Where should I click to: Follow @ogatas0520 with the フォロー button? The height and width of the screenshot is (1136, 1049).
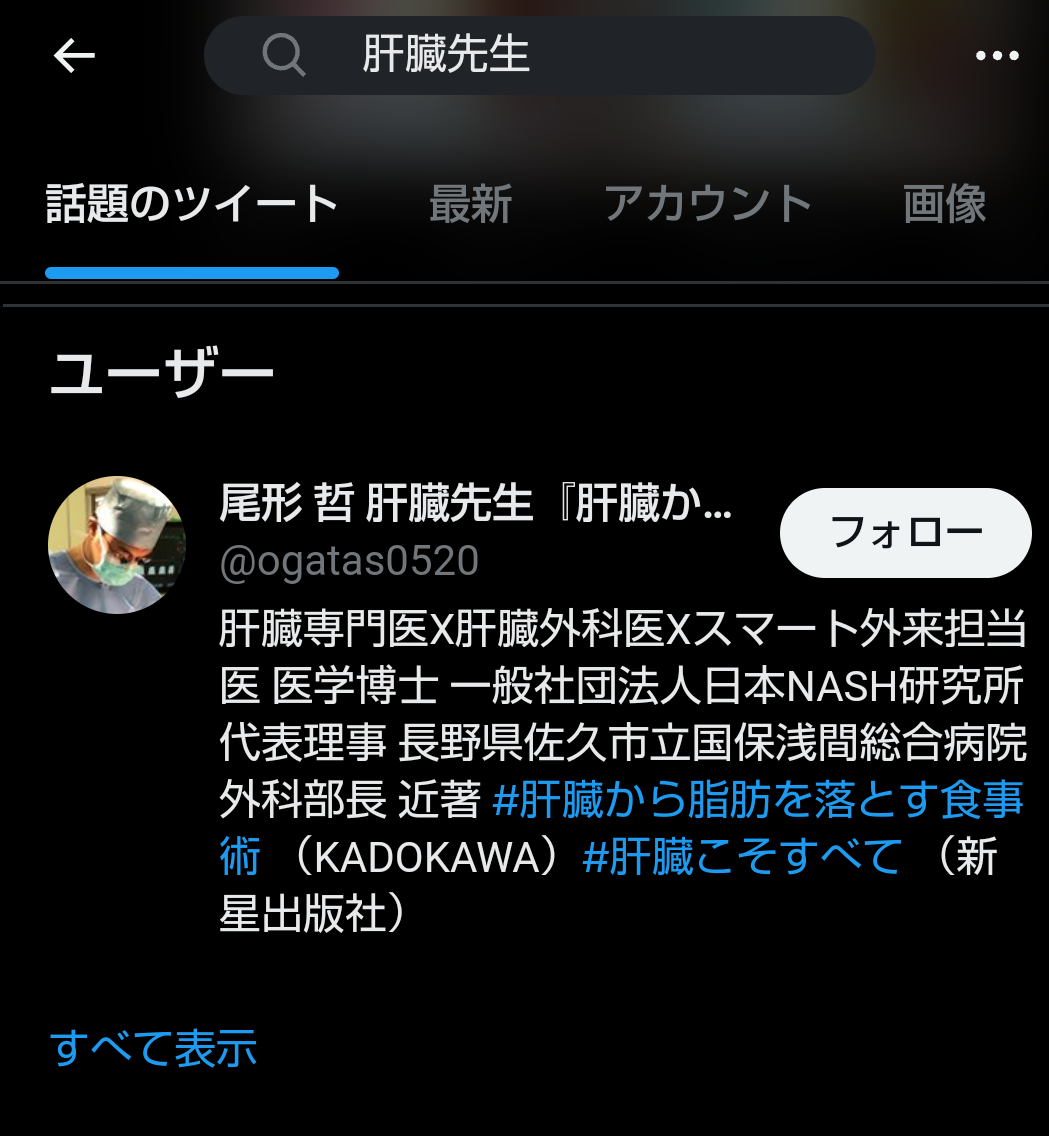(905, 533)
